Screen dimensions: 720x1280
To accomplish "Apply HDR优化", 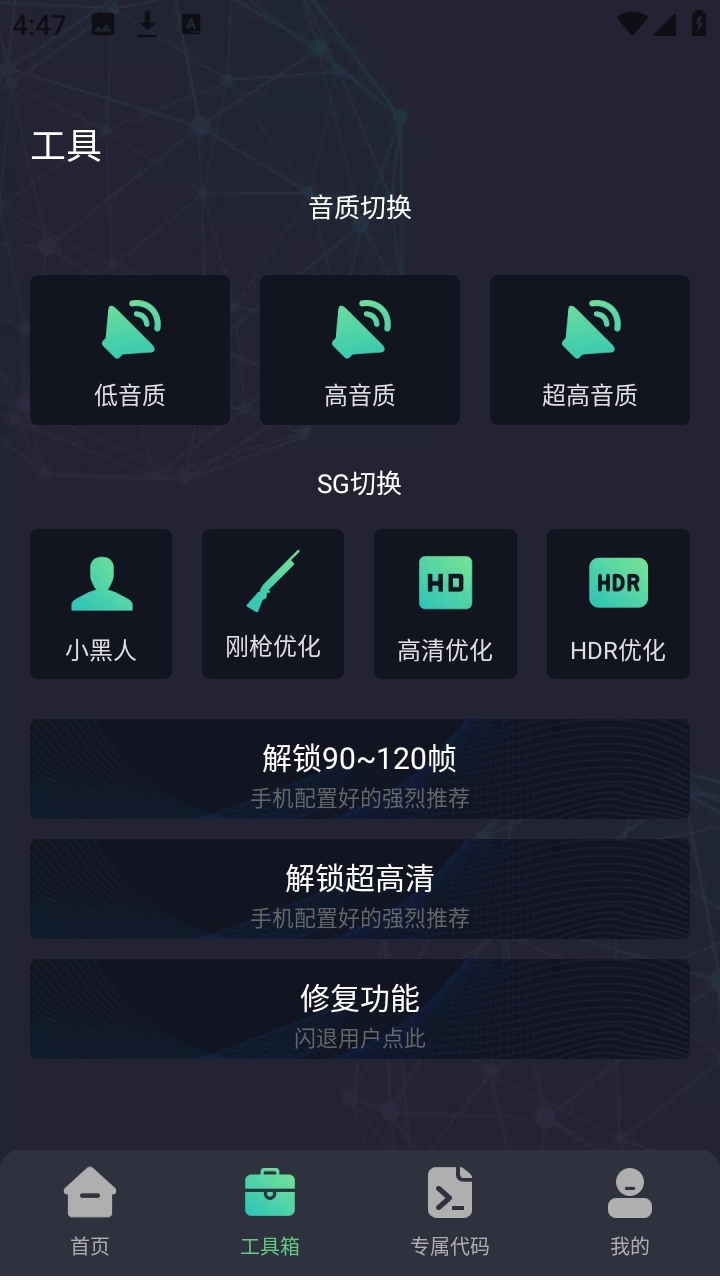I will click(x=618, y=604).
